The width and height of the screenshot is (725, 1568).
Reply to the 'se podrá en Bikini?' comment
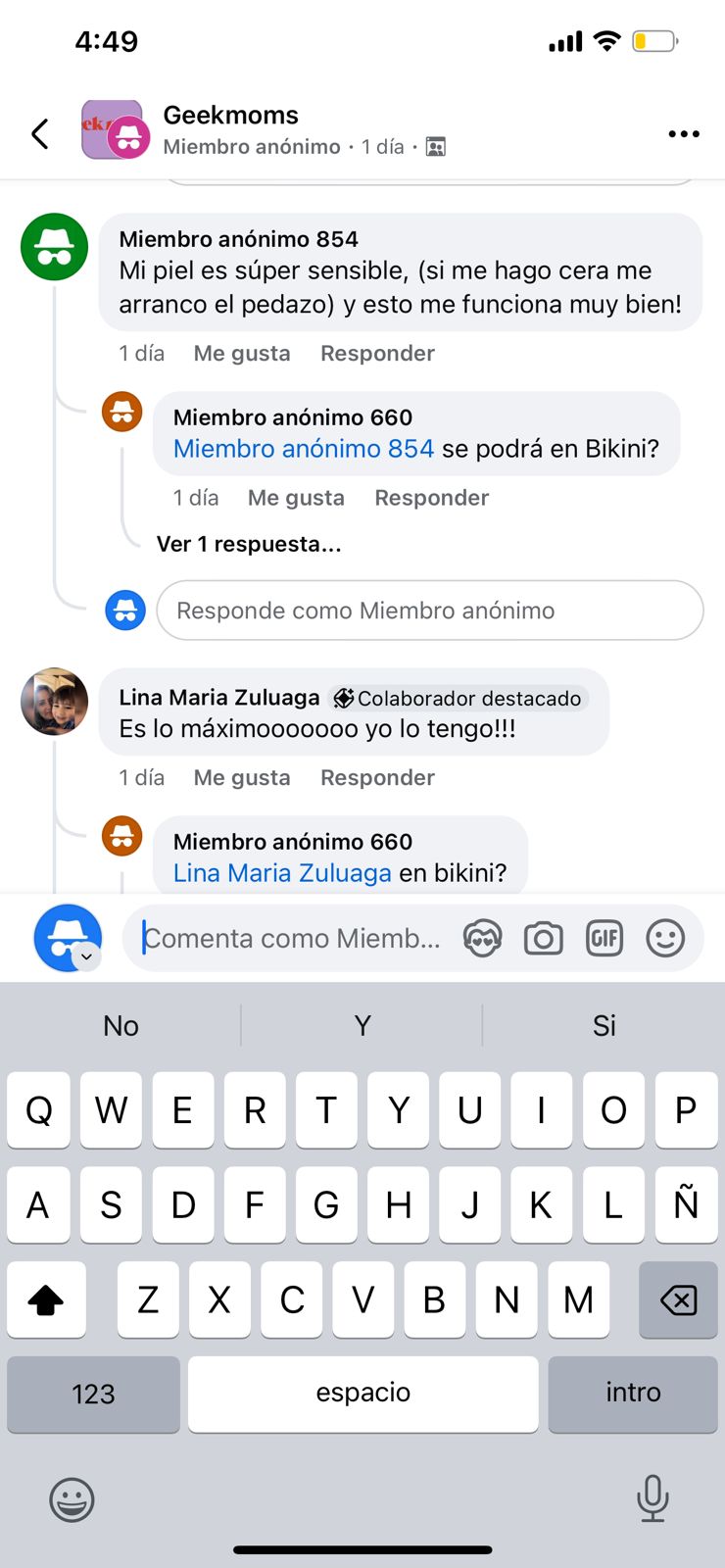[431, 498]
